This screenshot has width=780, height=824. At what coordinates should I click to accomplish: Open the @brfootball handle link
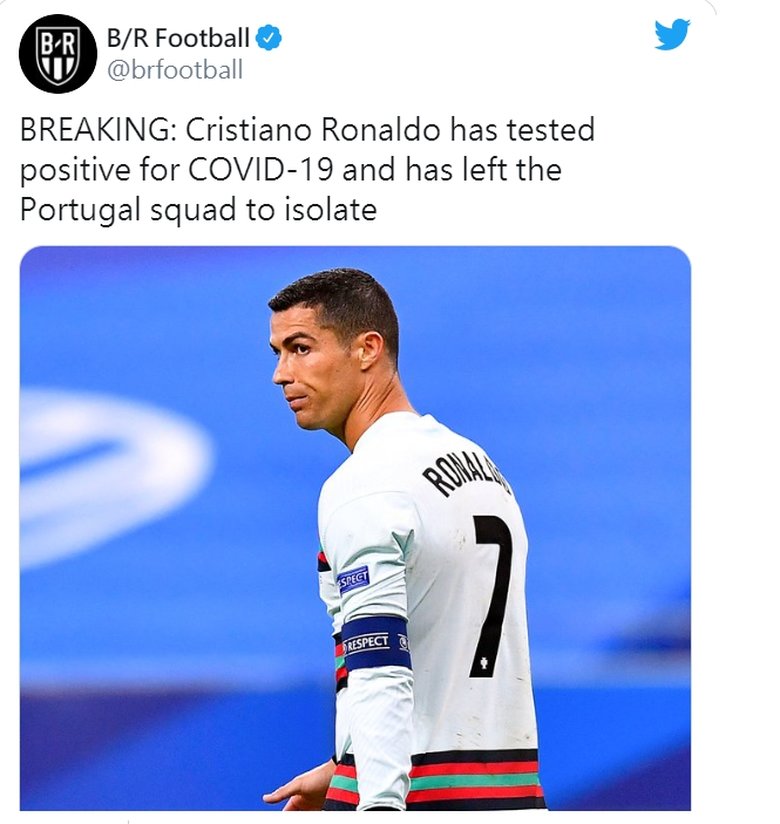click(x=174, y=70)
